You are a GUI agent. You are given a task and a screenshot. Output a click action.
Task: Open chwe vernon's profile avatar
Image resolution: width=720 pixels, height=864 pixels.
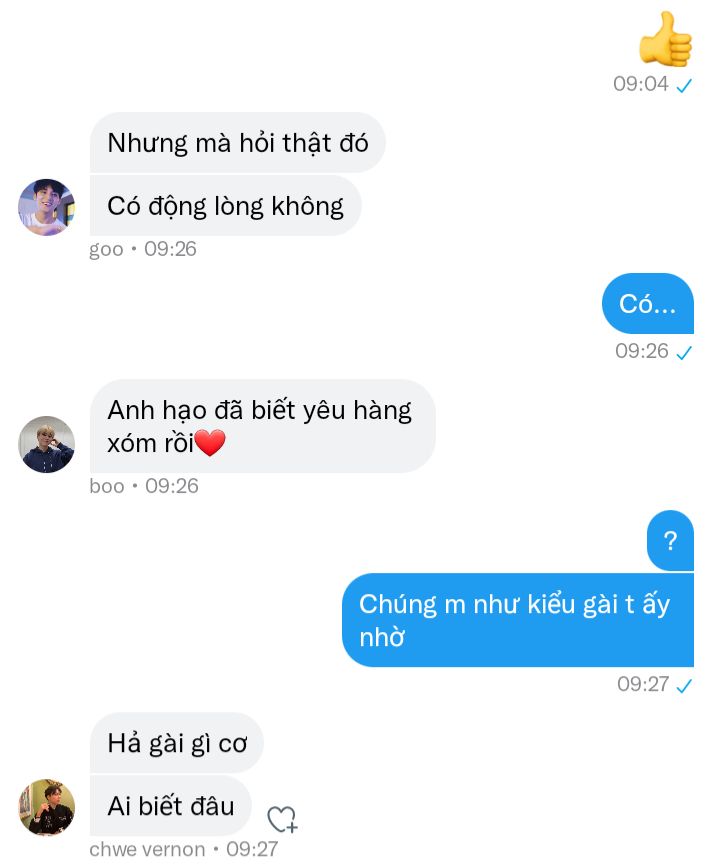point(47,807)
